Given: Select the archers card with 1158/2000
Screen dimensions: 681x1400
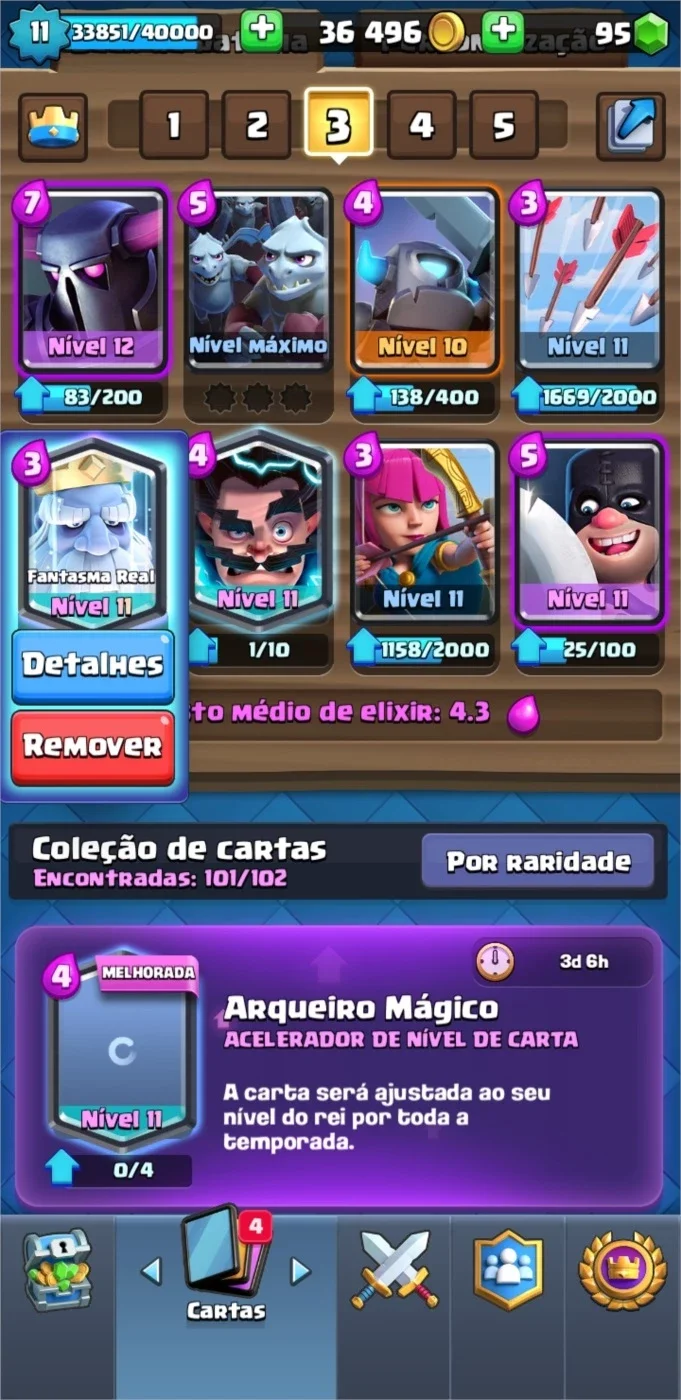Looking at the screenshot, I should pyautogui.click(x=424, y=534).
